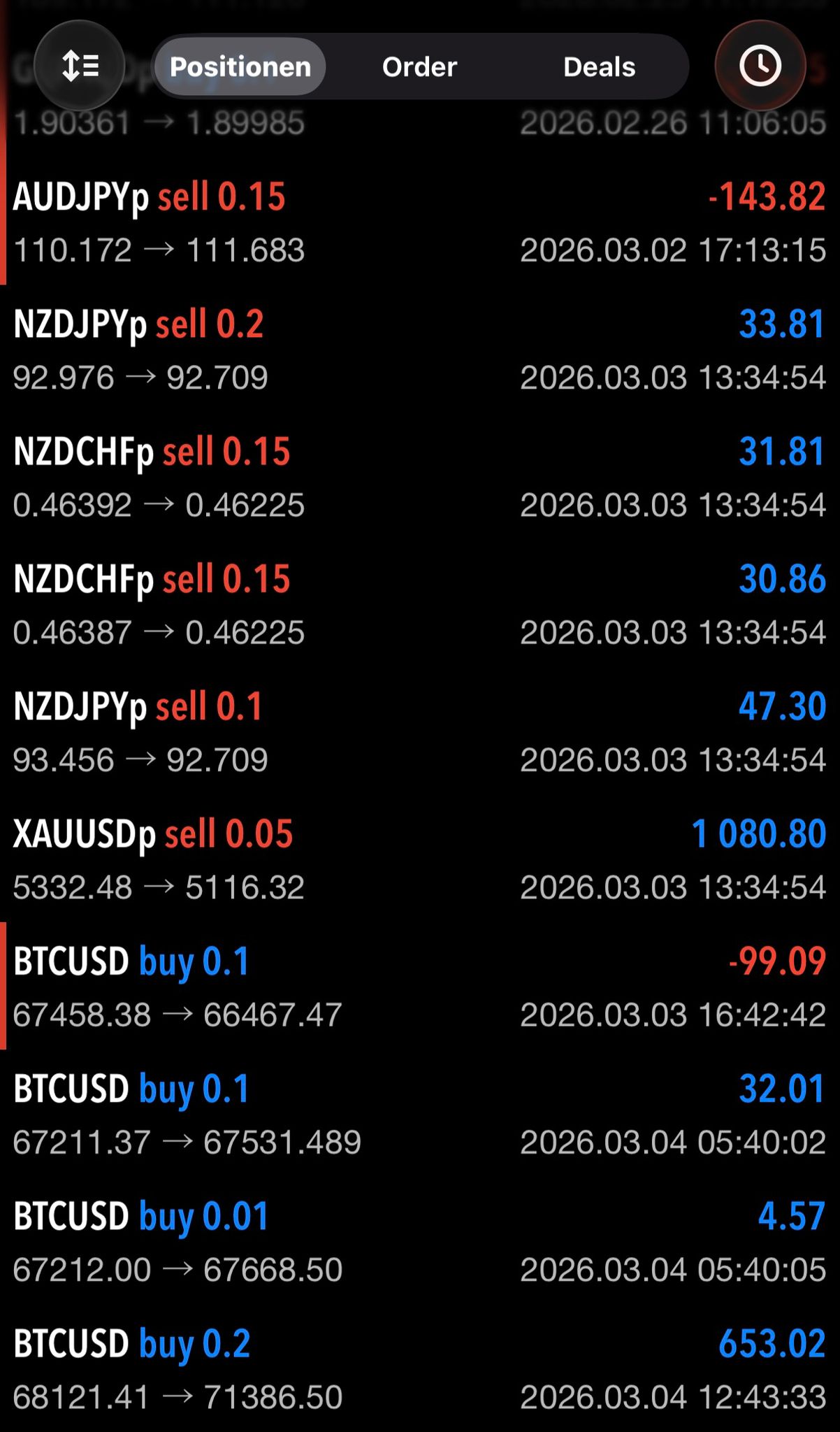Switch to the Deals tab
This screenshot has width=840, height=1432.
click(599, 66)
